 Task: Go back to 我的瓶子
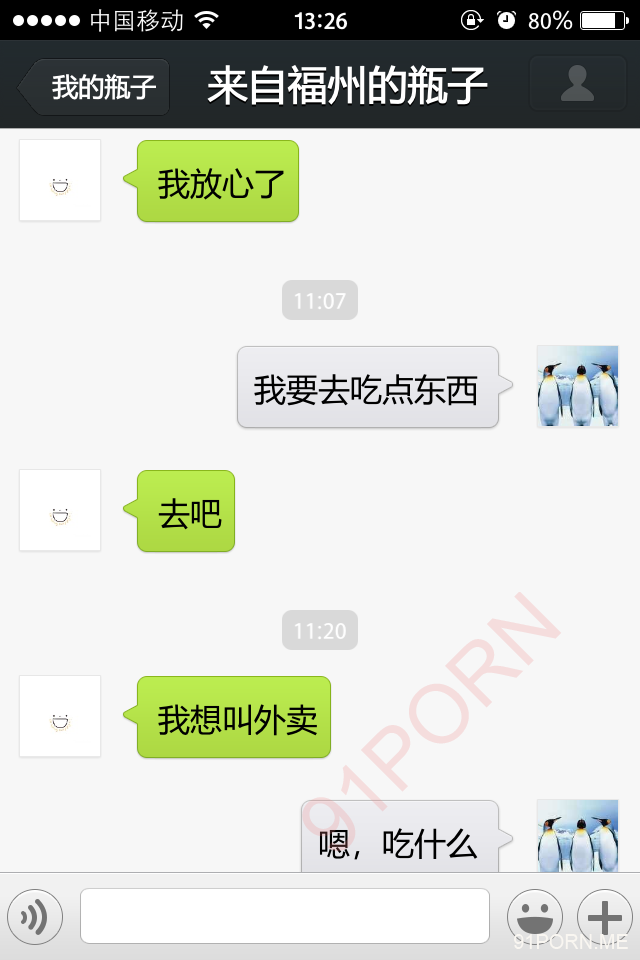(x=95, y=87)
